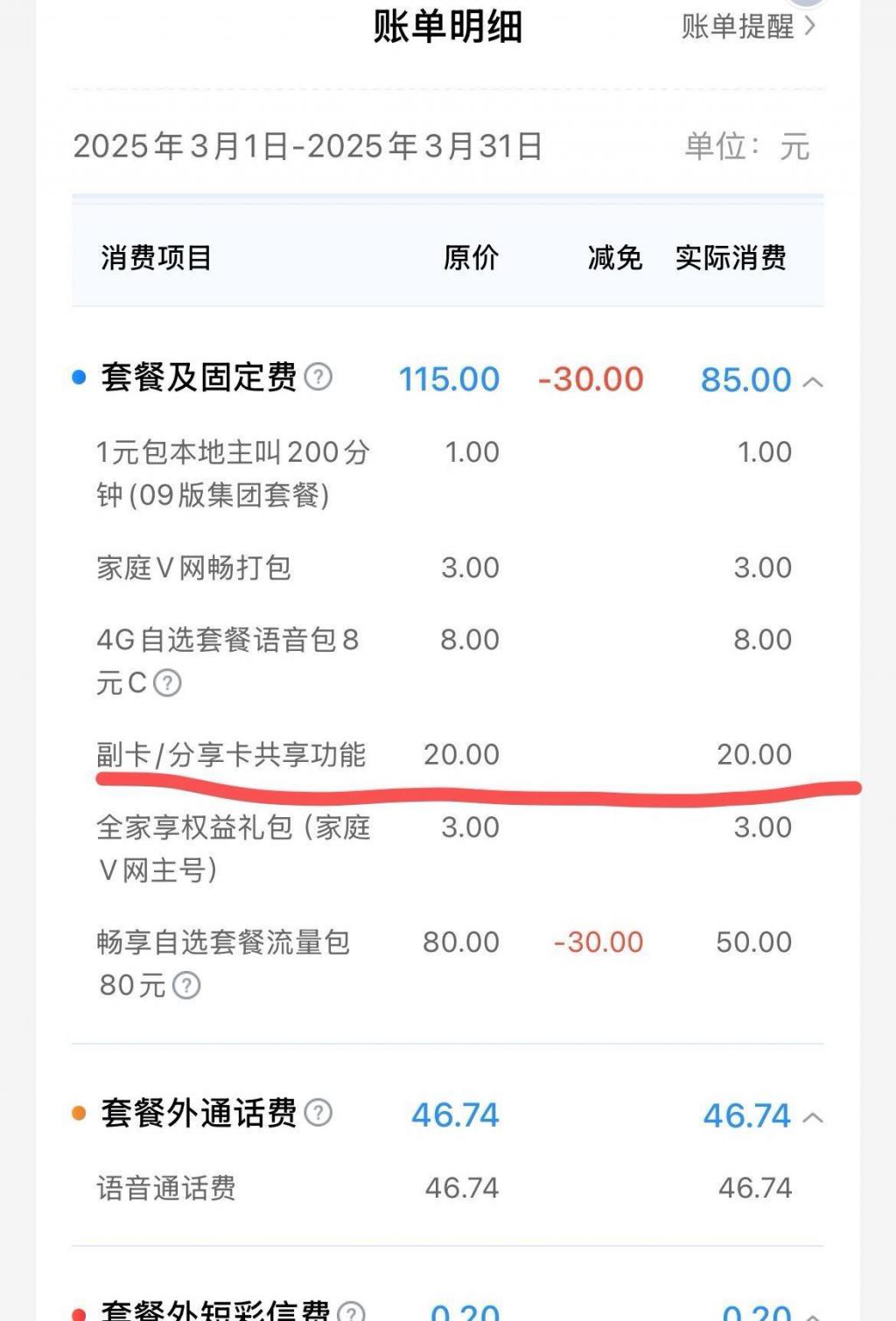The image size is (896, 1321).
Task: Open help icon next to 套餐及固定费
Action: [x=318, y=378]
